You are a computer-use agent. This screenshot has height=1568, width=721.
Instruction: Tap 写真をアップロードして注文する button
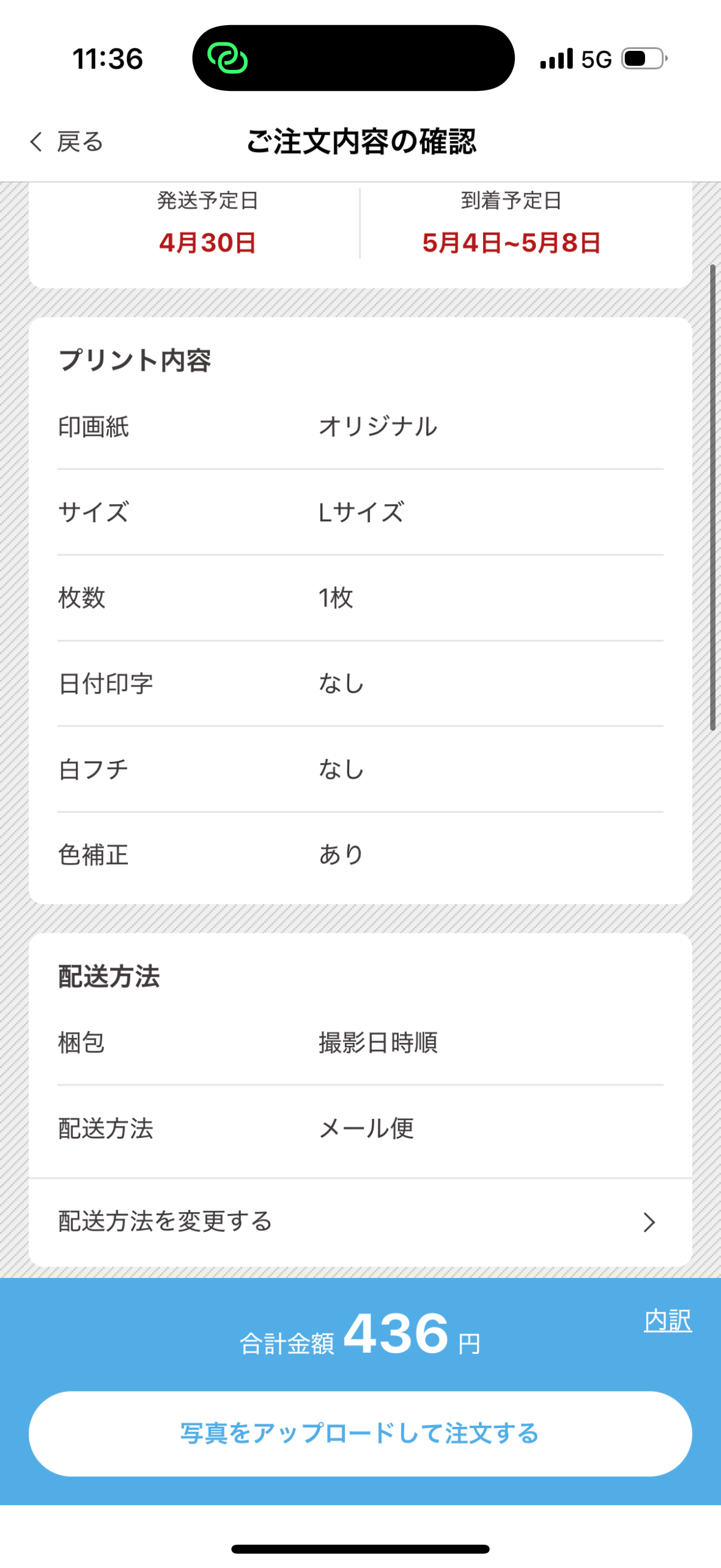tap(360, 1433)
